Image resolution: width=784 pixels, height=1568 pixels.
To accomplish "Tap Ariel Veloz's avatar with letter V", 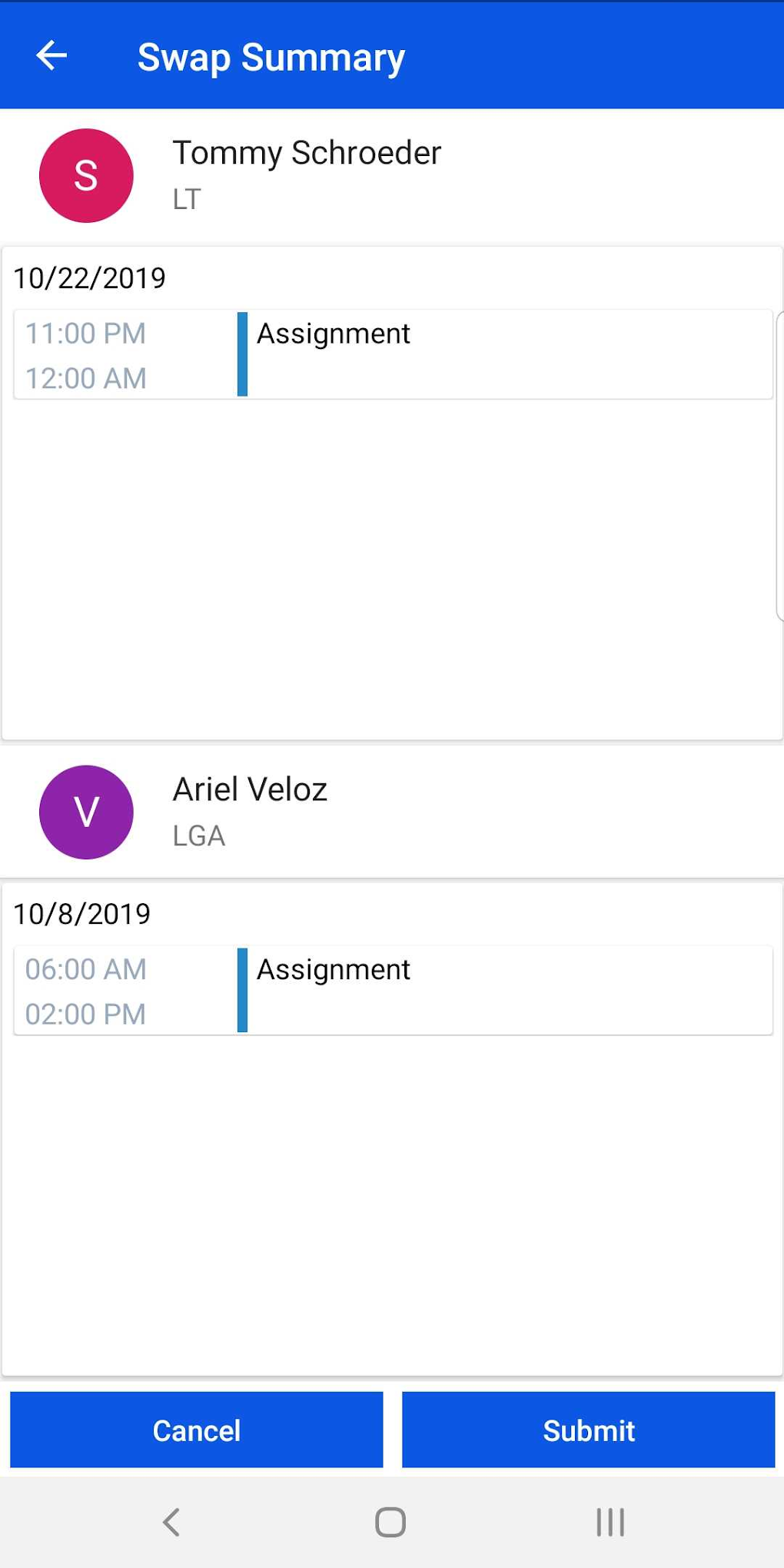I will click(86, 812).
